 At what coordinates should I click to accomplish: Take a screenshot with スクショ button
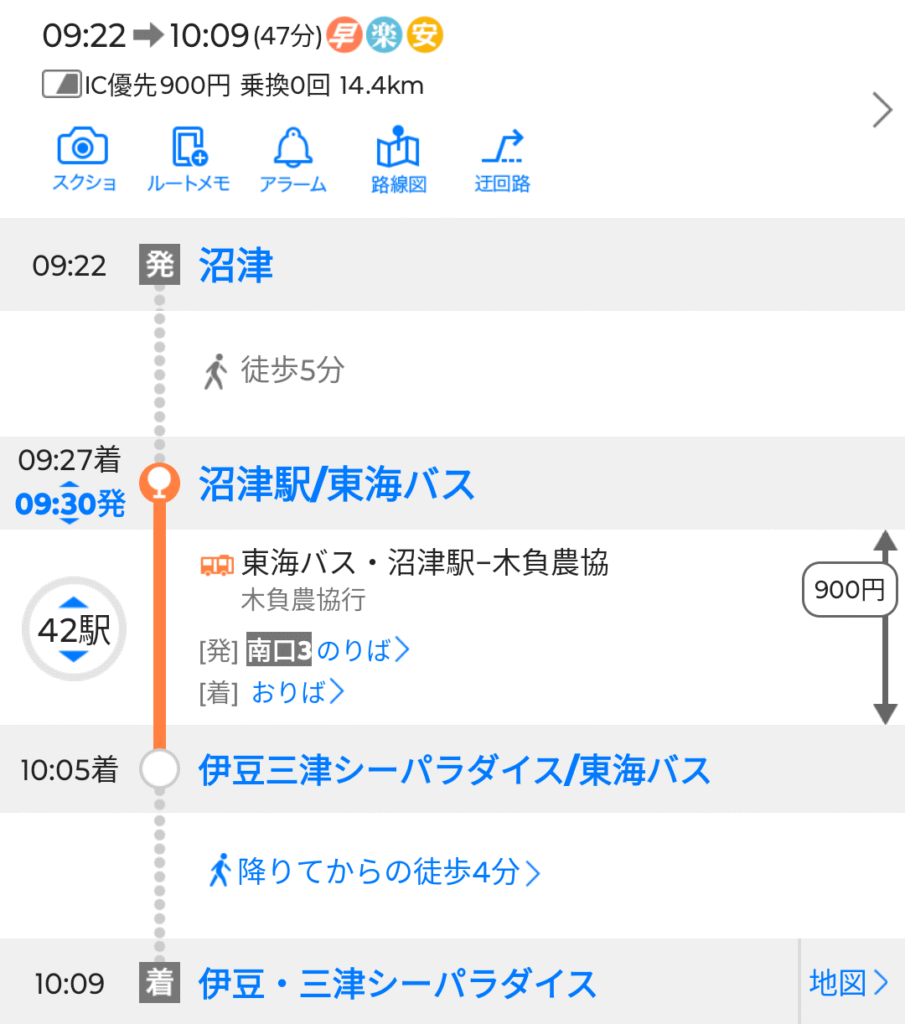(x=84, y=160)
